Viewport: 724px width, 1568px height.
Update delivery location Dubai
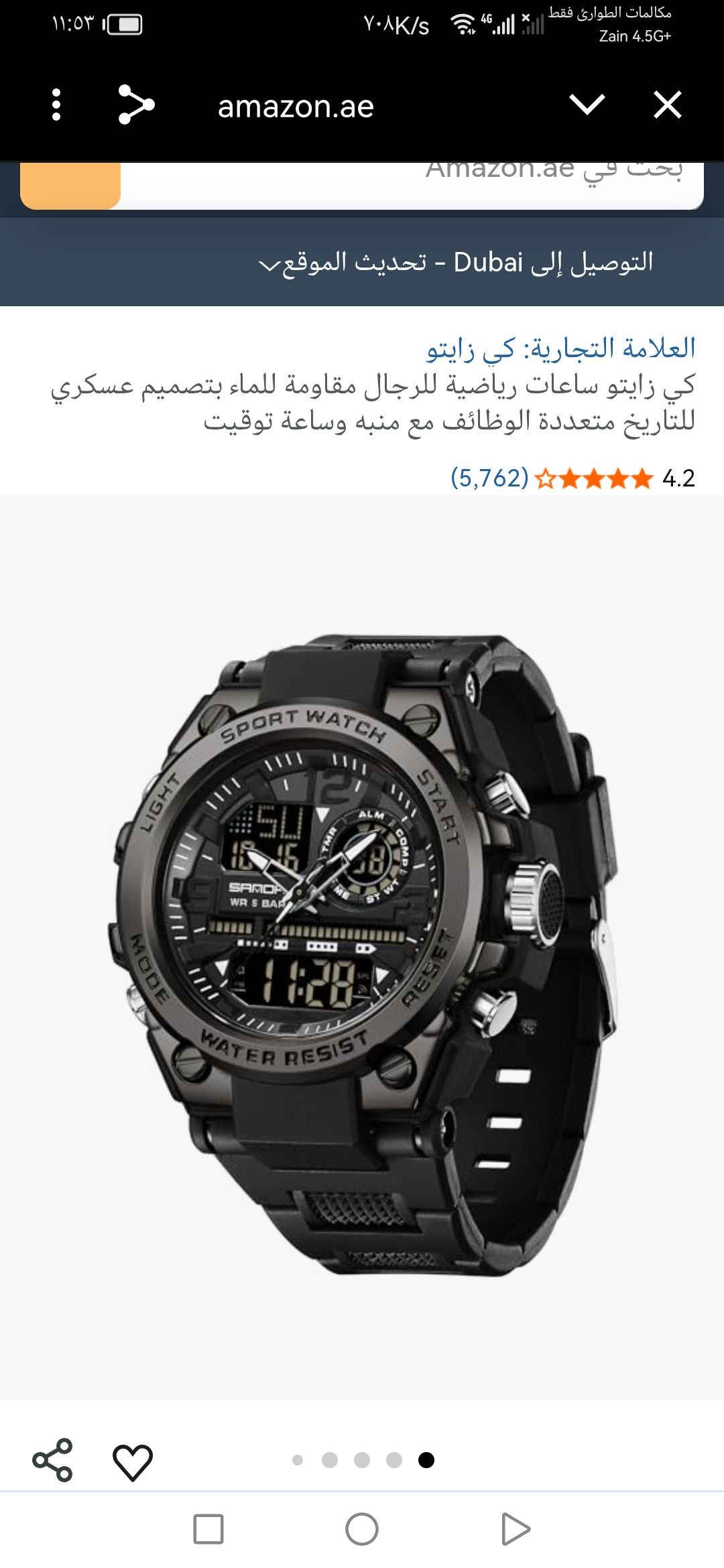(x=456, y=263)
